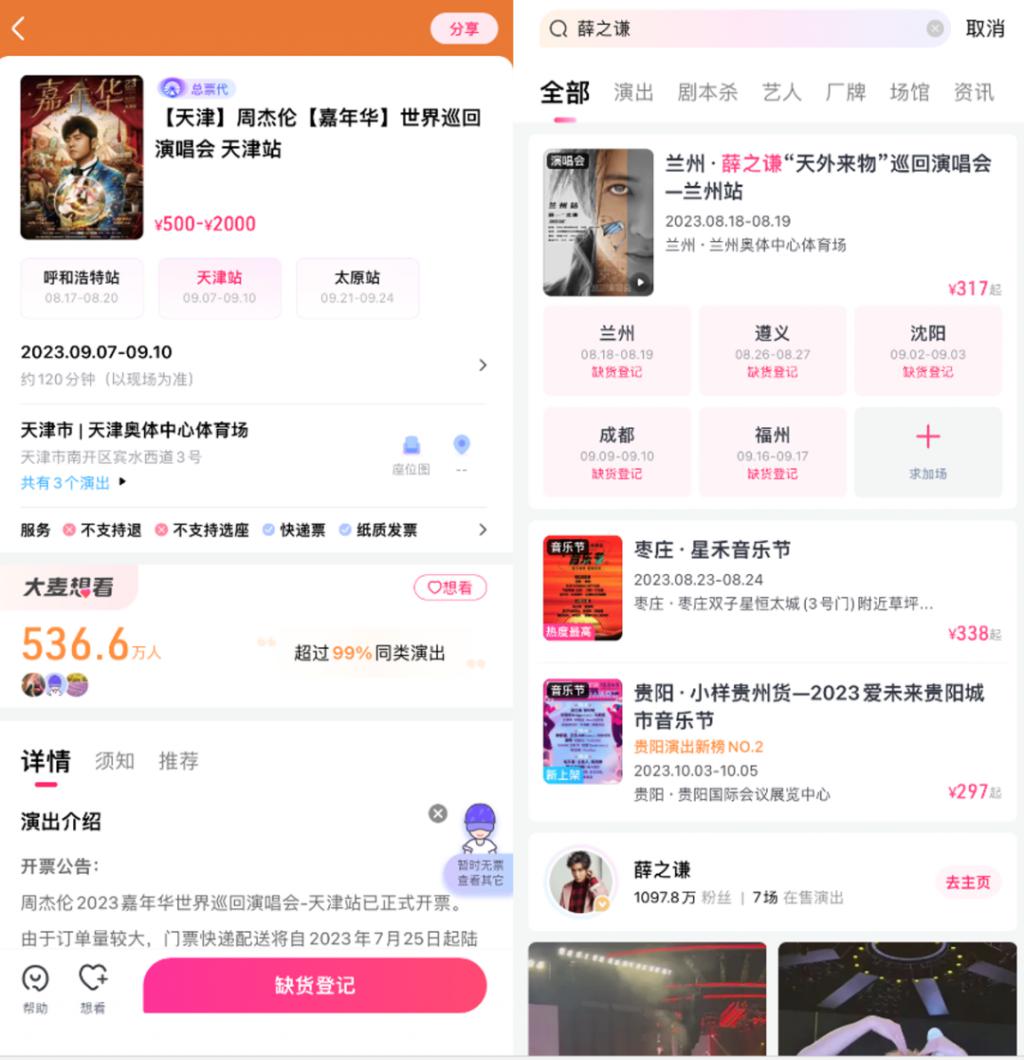The width and height of the screenshot is (1024, 1060).
Task: Tap 求加场 to request another show
Action: [927, 451]
